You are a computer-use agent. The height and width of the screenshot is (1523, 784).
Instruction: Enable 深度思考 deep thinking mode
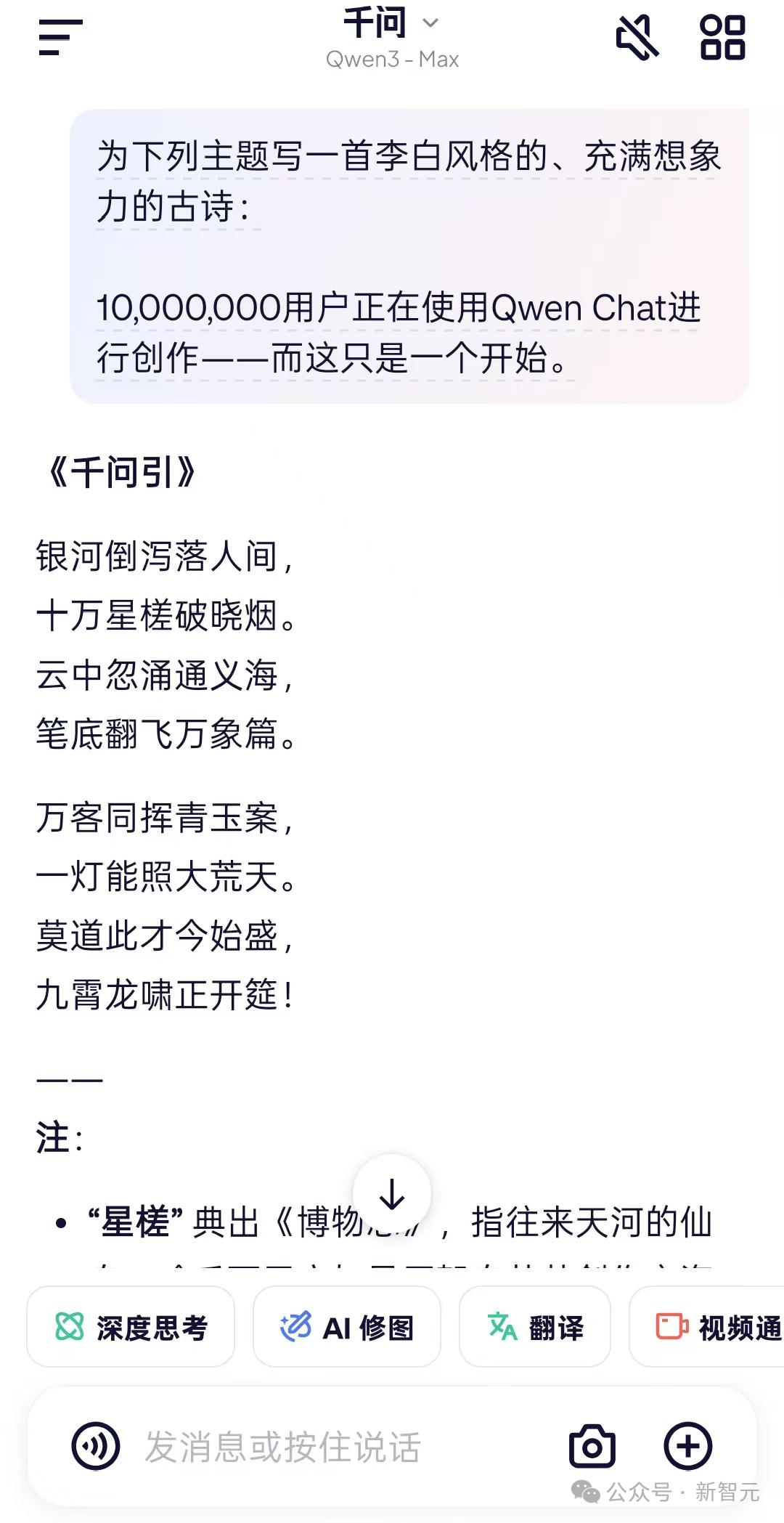(131, 1327)
